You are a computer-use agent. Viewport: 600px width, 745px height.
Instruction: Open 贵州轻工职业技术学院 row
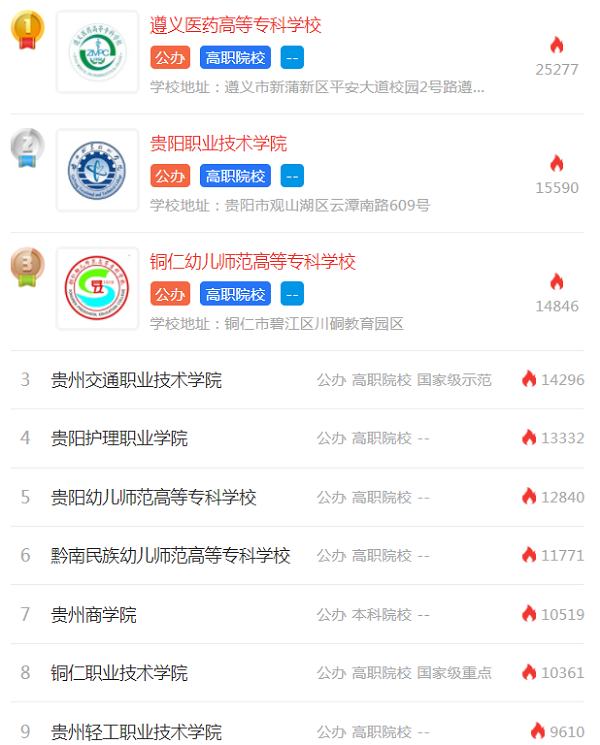coord(136,731)
